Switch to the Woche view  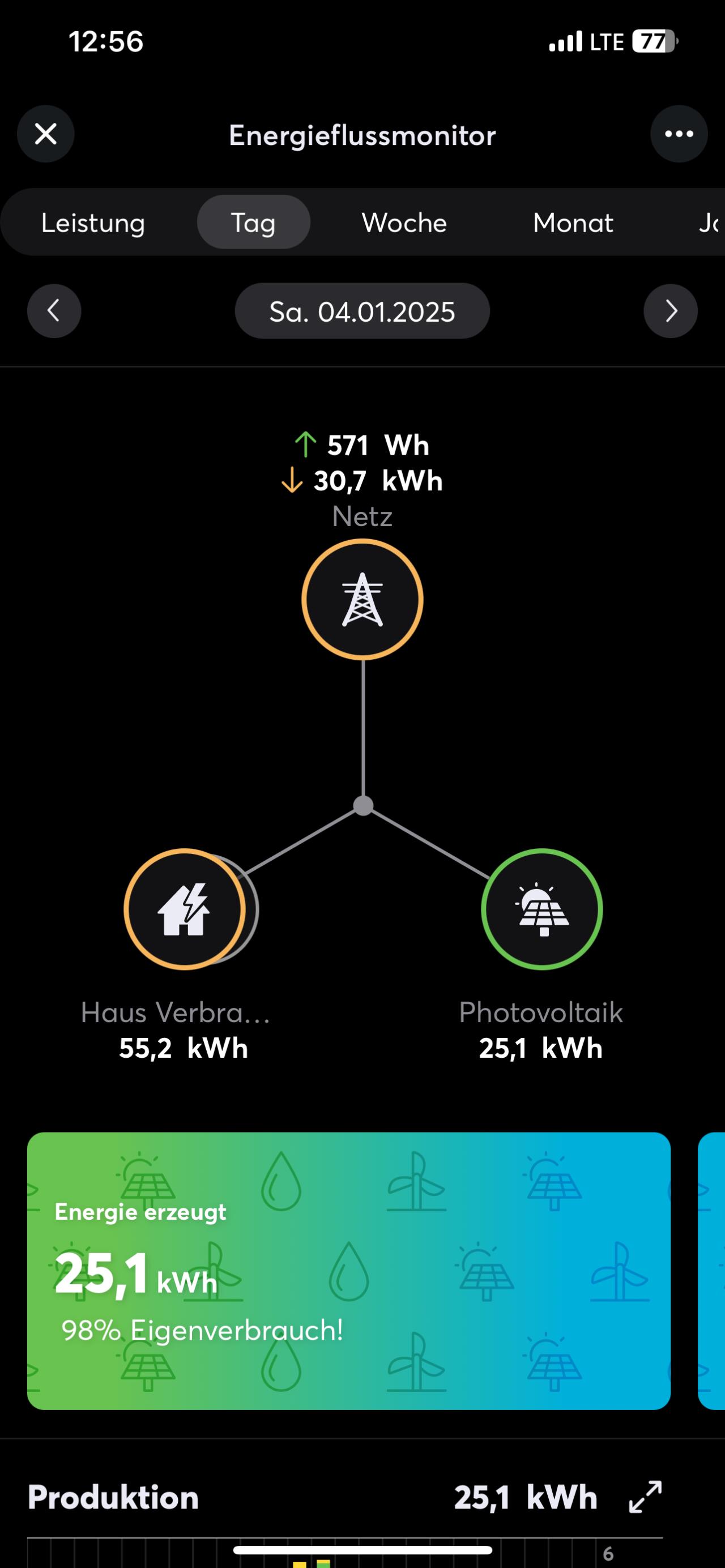pyautogui.click(x=404, y=223)
